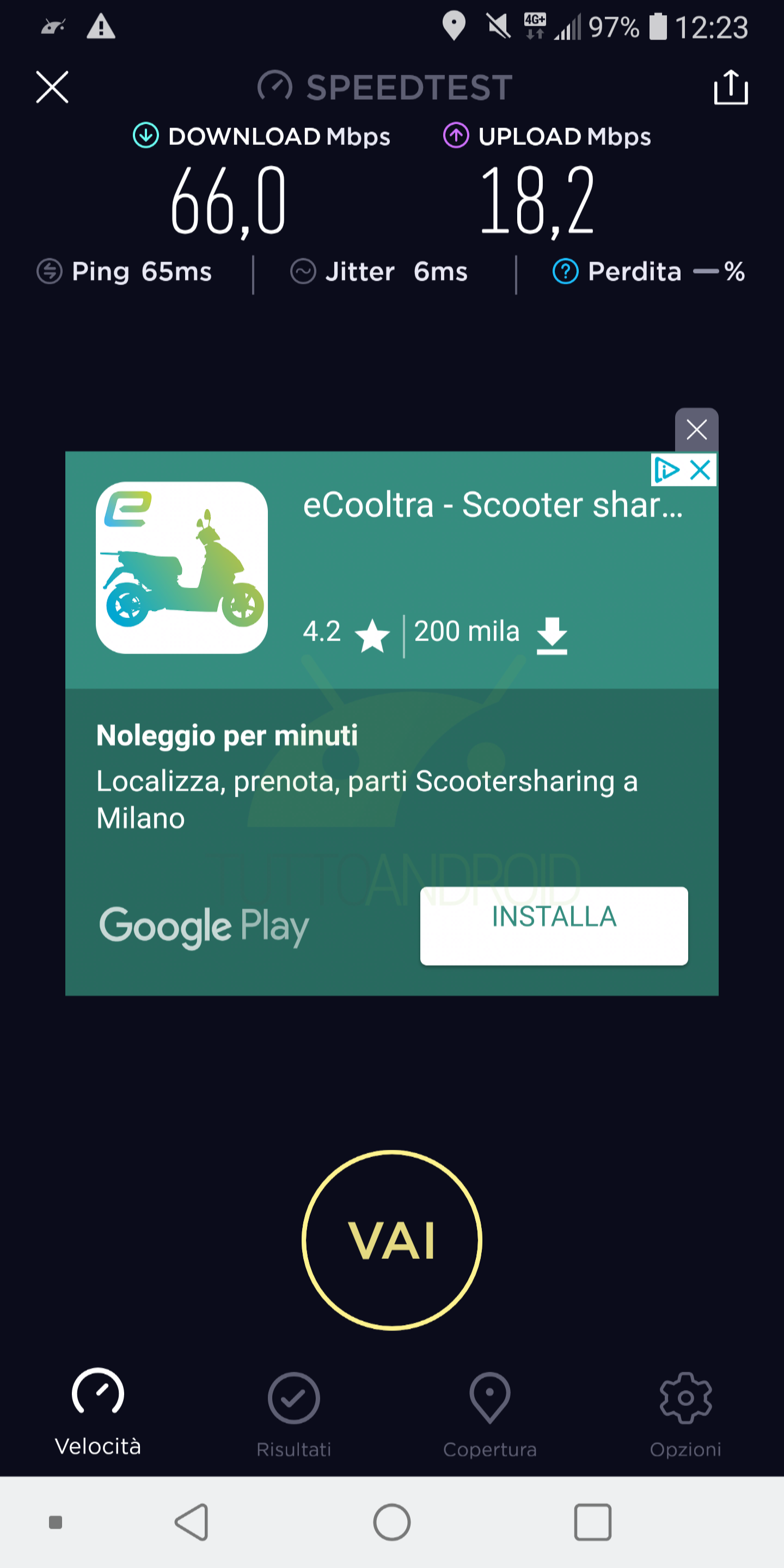The height and width of the screenshot is (1568, 784).
Task: Go back with the system back button
Action: [192, 1522]
